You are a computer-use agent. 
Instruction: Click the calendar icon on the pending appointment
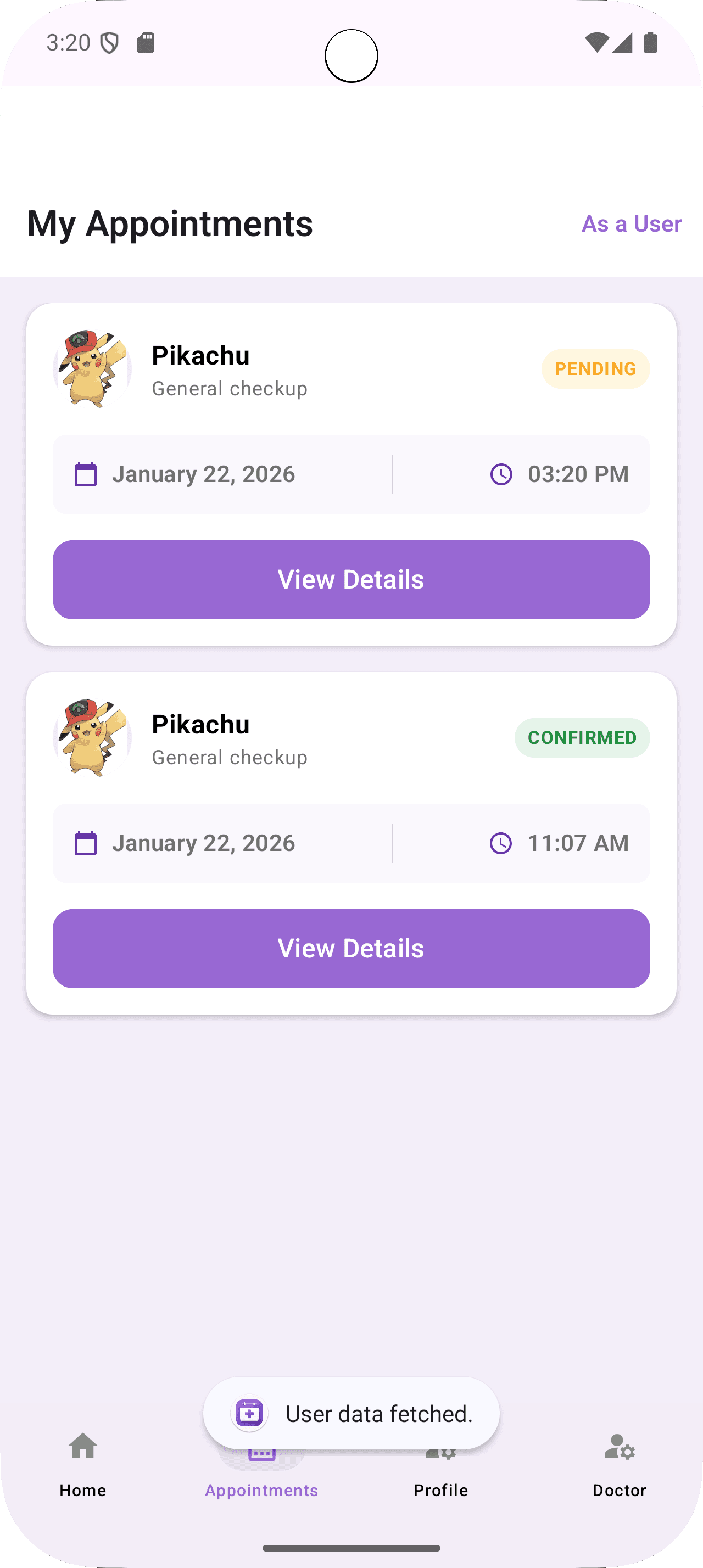85,474
